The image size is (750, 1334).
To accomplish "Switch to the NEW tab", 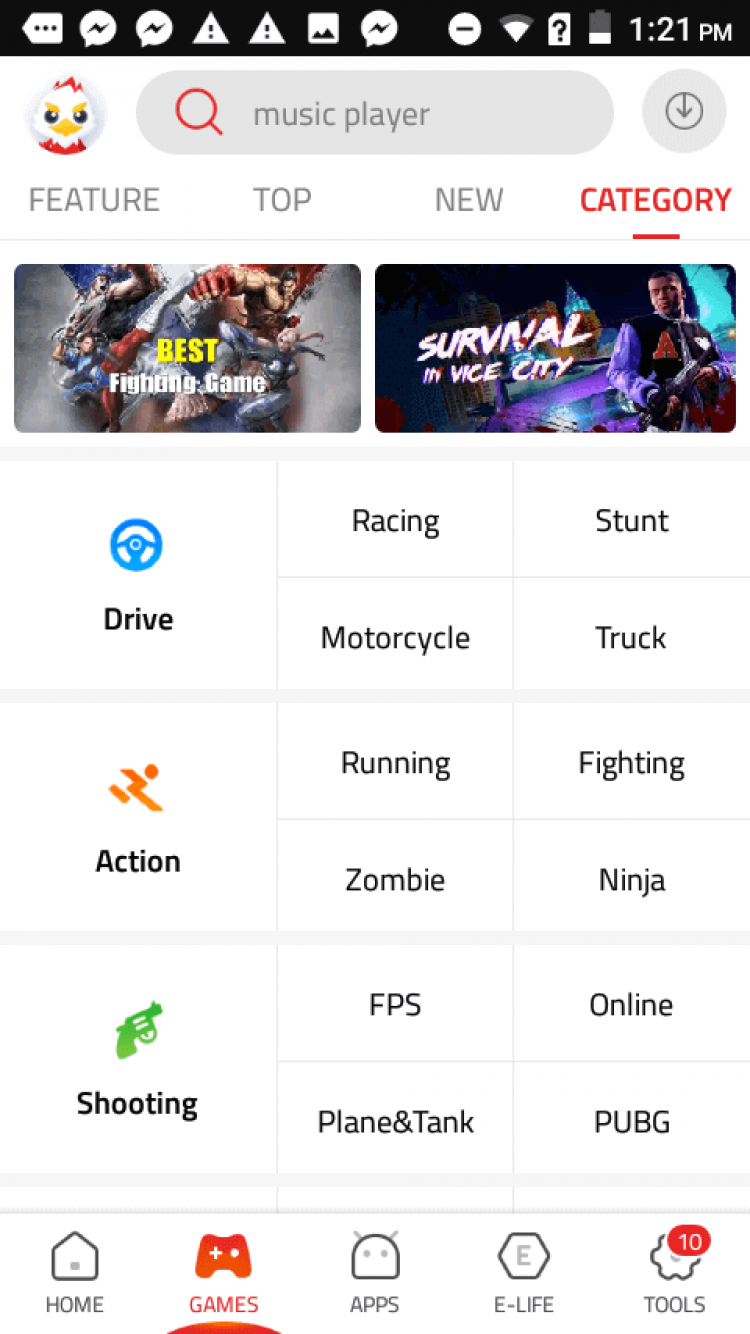I will click(468, 200).
